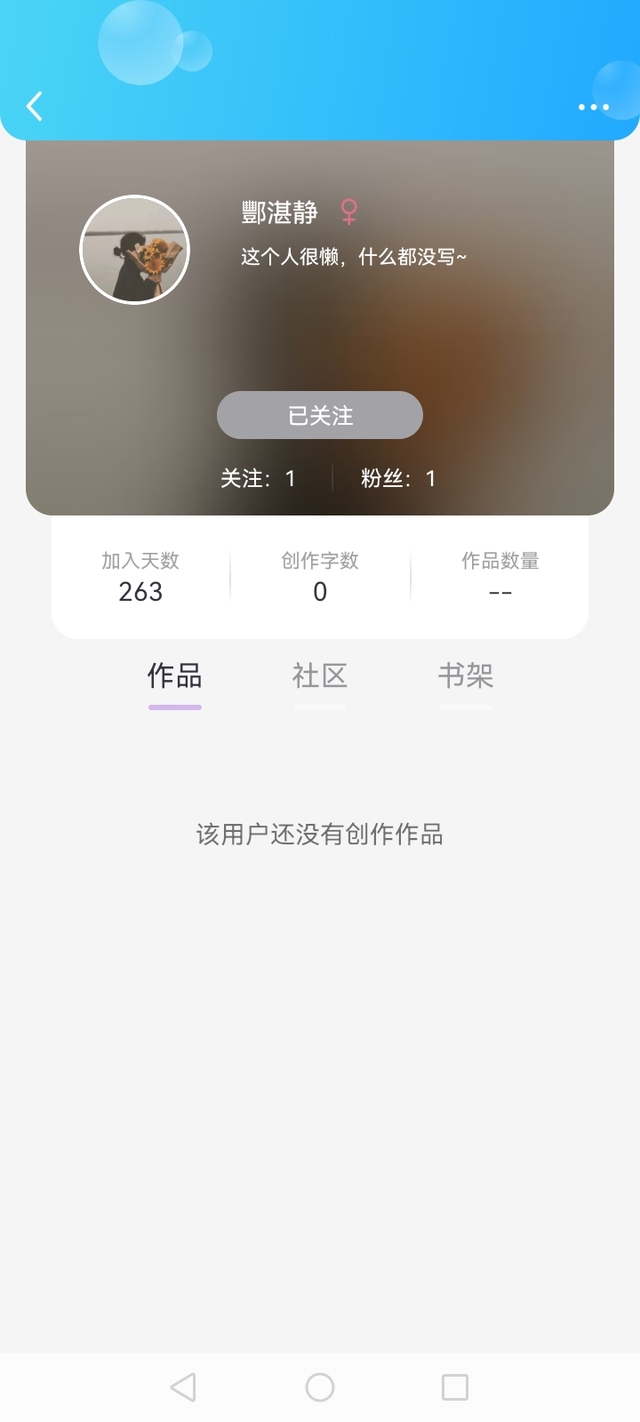Go back using the top-left arrow
640x1422 pixels.
tap(35, 105)
